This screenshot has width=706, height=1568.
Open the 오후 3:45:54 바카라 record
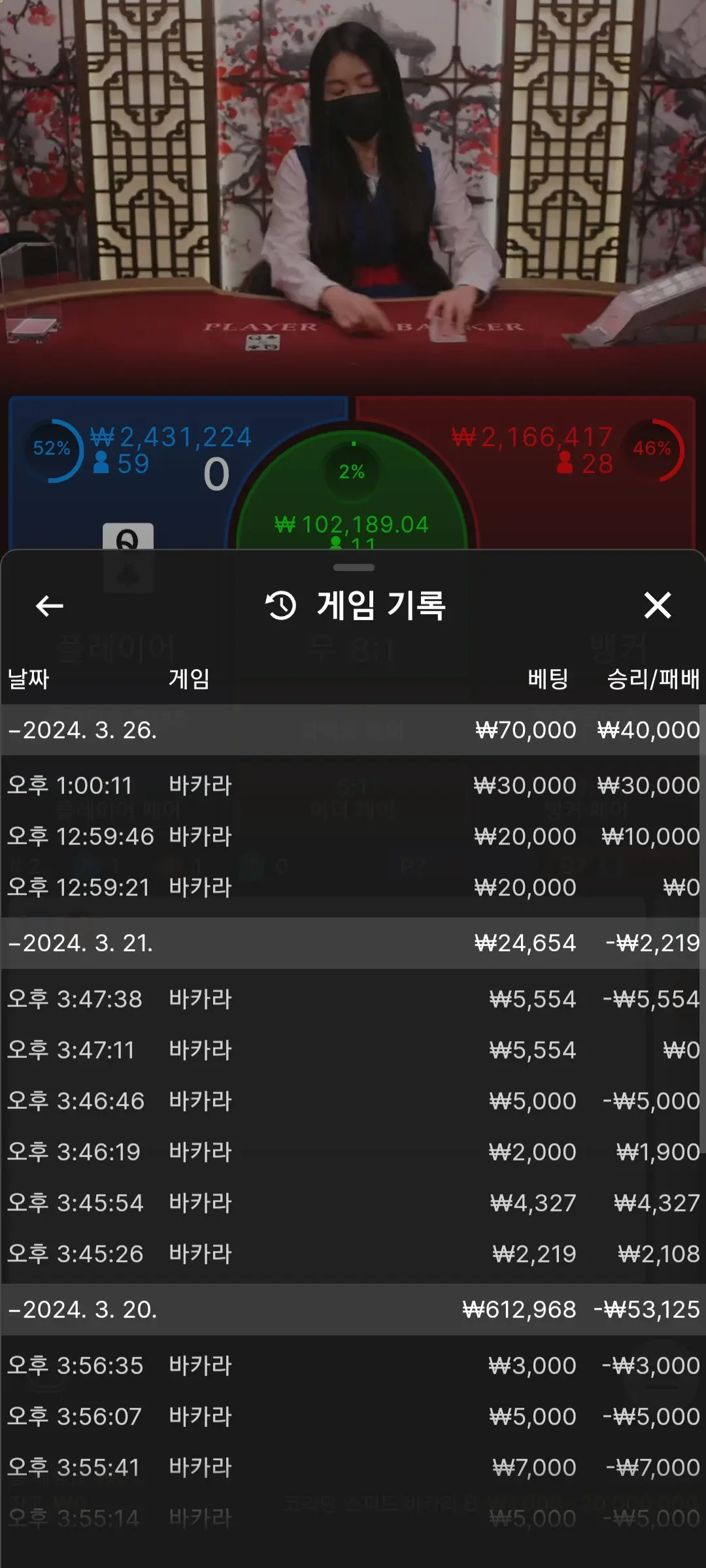point(353,1203)
